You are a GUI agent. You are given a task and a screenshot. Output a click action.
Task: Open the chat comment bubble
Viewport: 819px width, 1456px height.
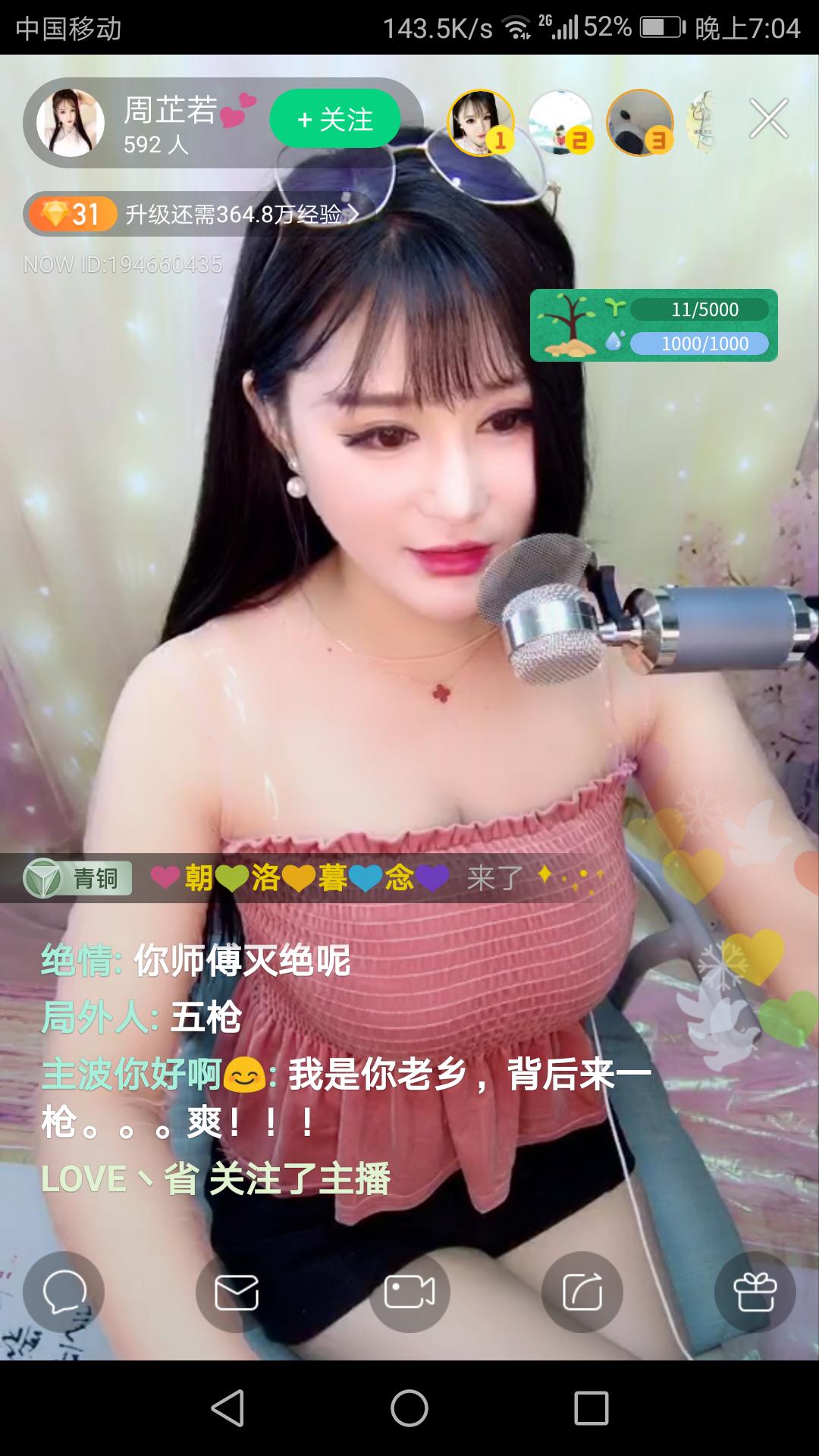[64, 1291]
